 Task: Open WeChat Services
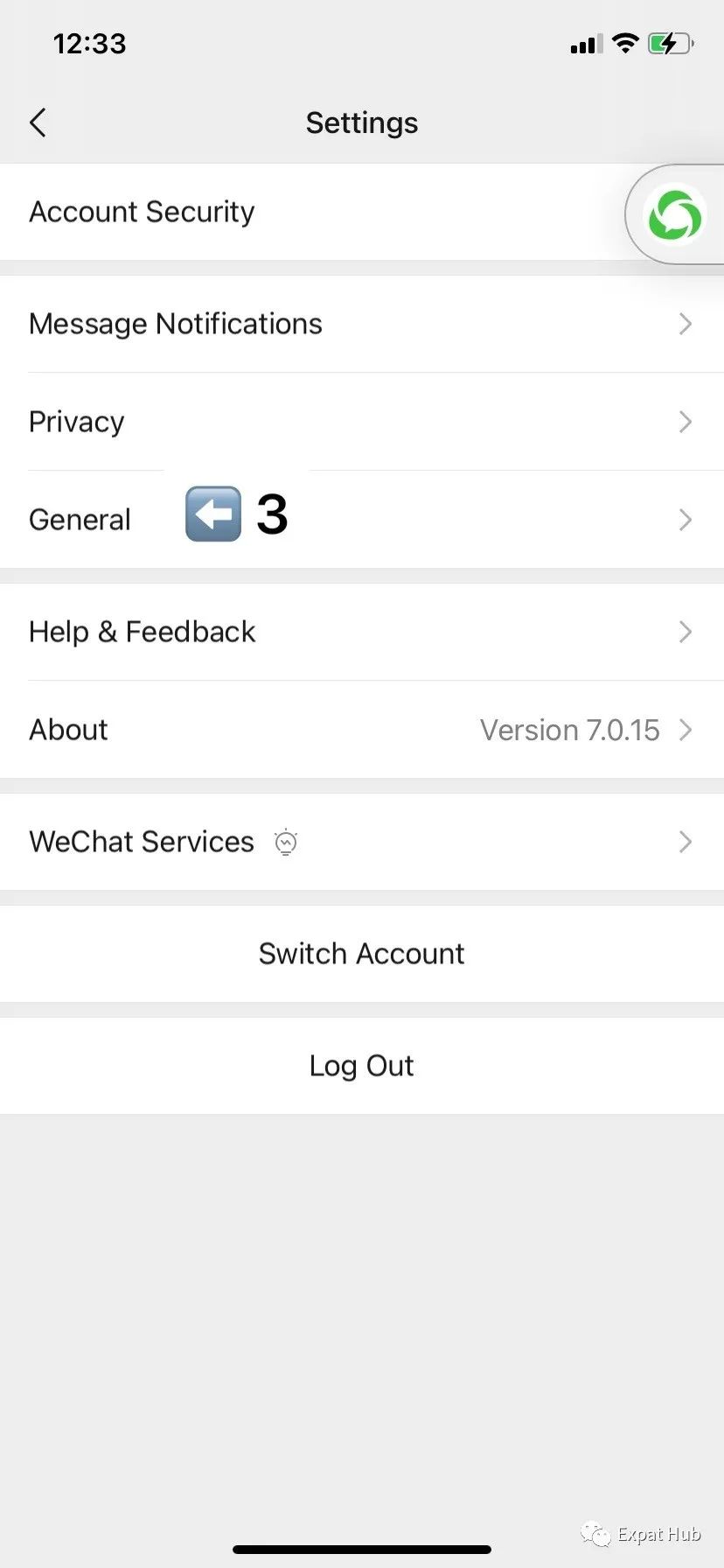(362, 842)
